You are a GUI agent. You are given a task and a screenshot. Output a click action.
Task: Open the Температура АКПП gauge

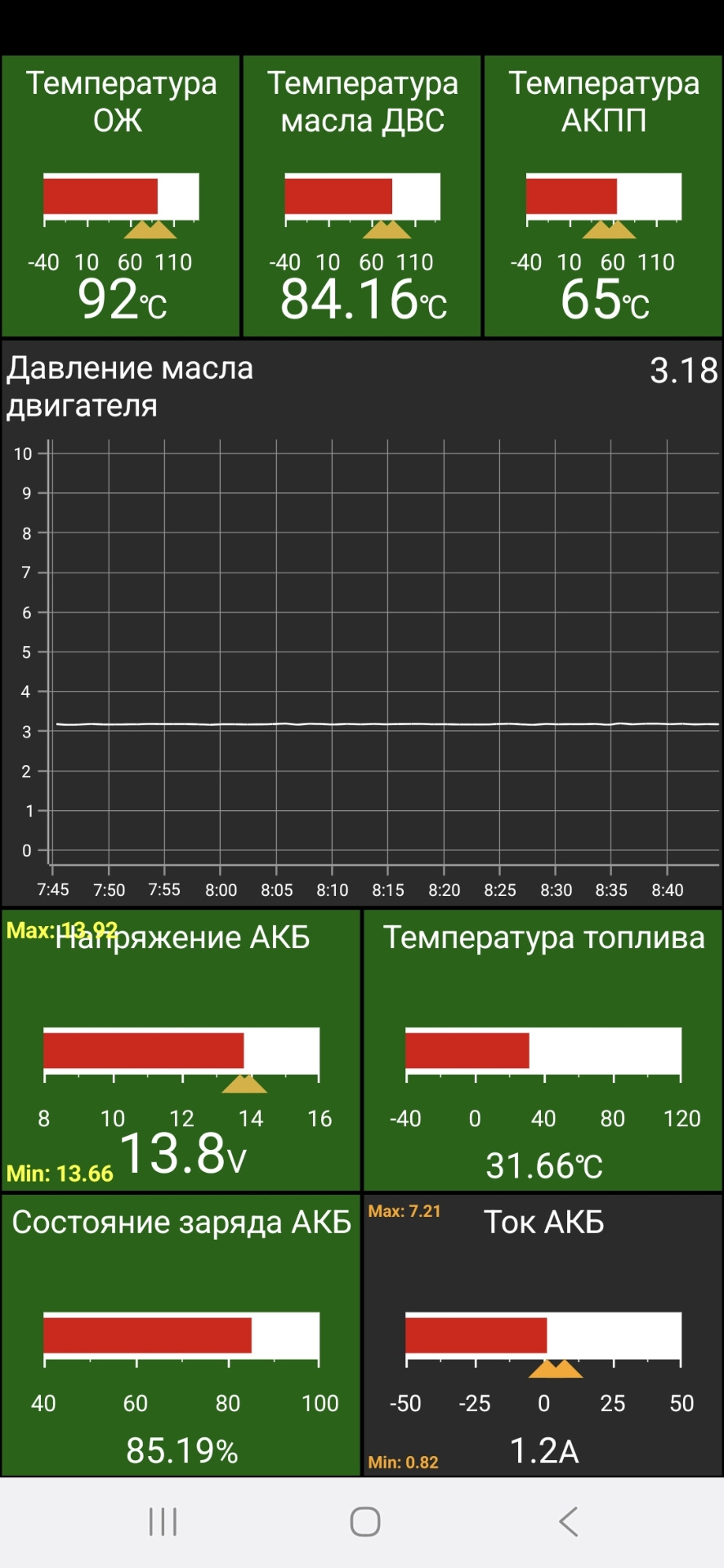click(603, 196)
